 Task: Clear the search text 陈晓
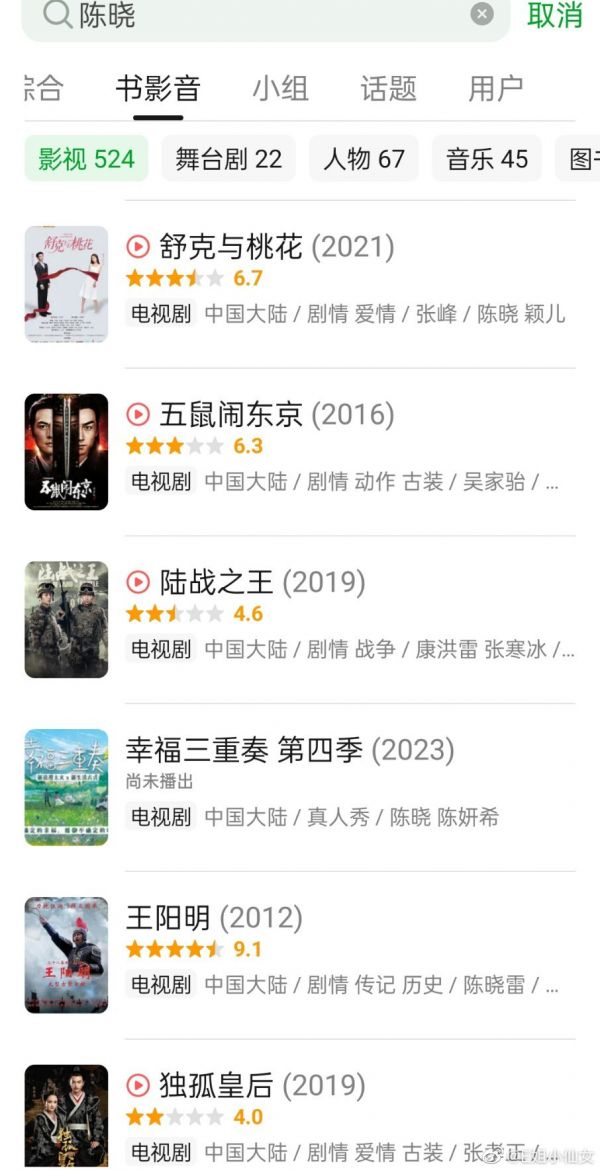tap(482, 14)
